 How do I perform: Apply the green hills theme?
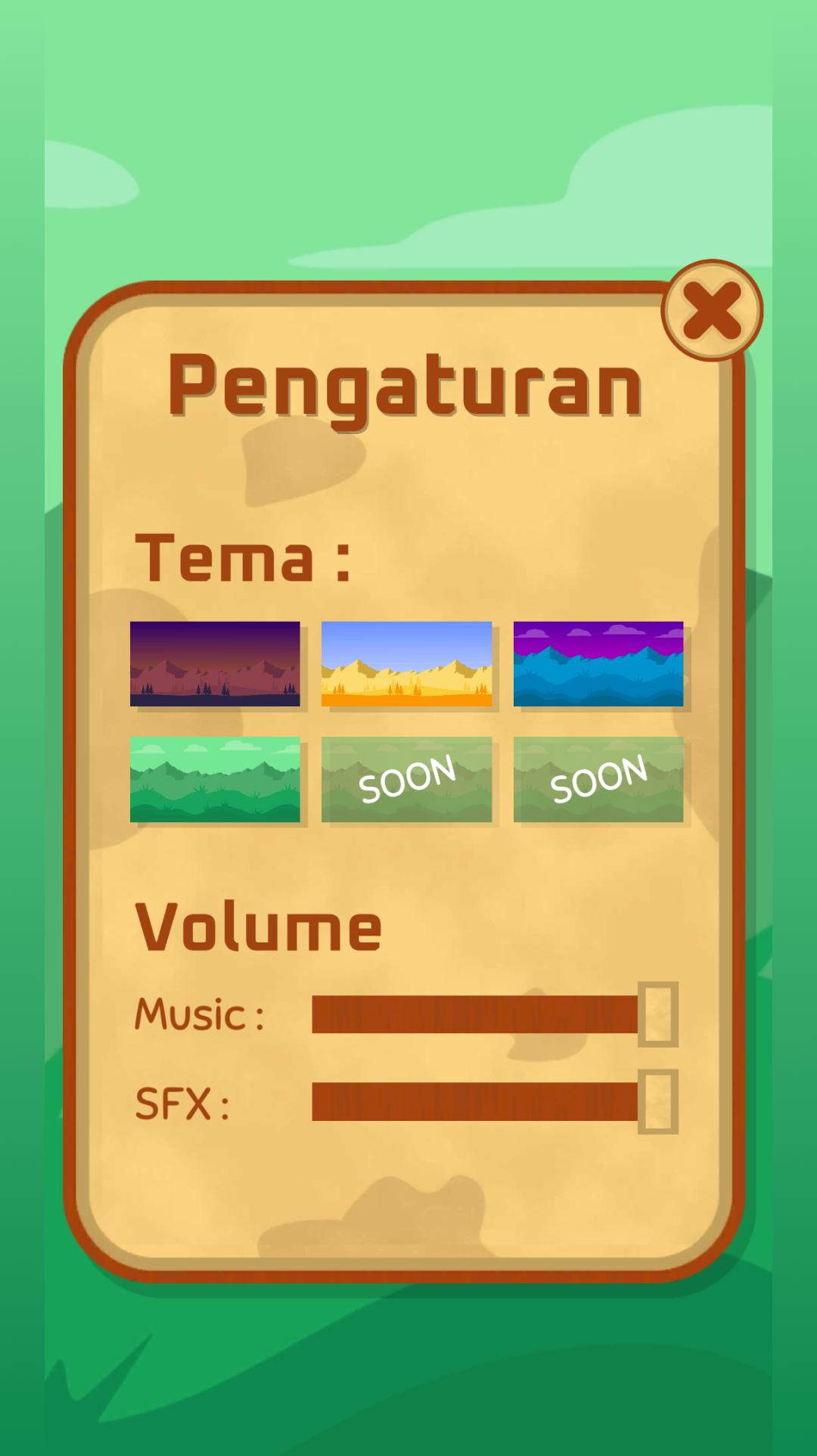215,779
